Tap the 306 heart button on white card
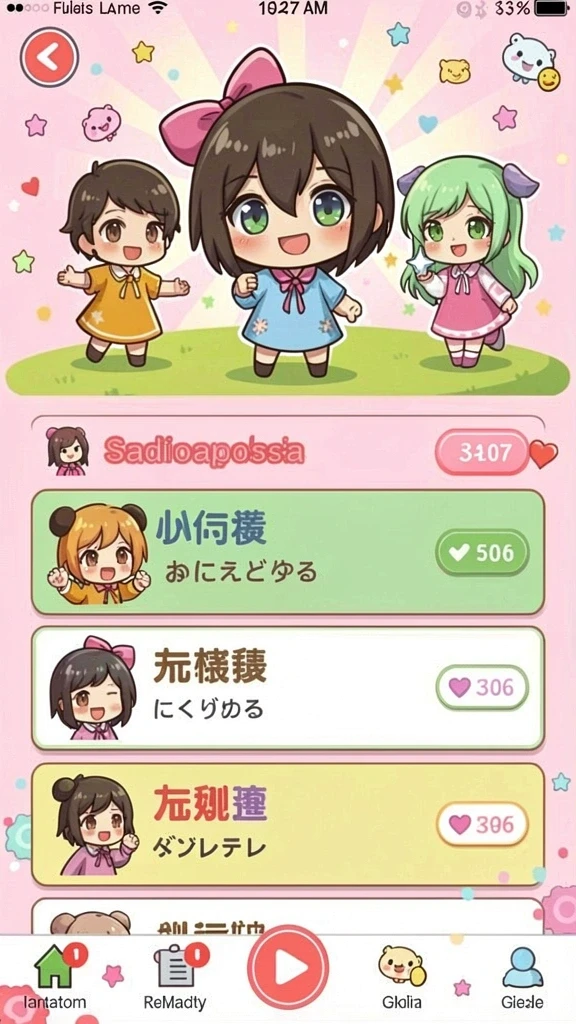Screen dimensions: 576x1024 coord(483,688)
